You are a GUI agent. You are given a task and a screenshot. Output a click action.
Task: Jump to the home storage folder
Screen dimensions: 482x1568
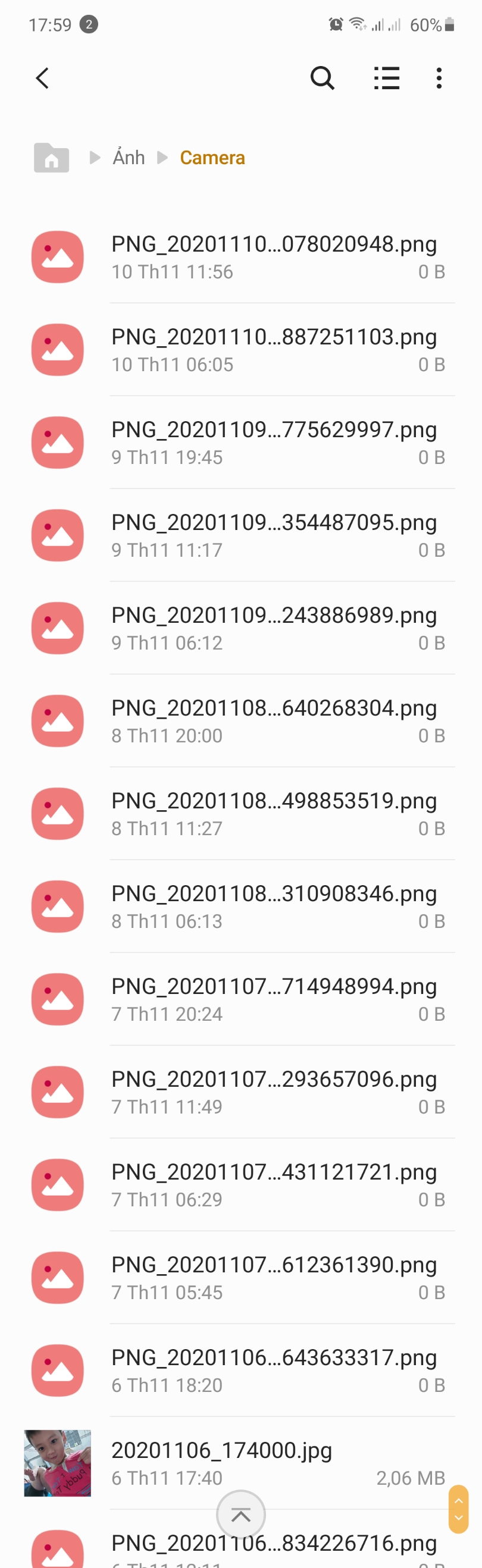pyautogui.click(x=51, y=158)
